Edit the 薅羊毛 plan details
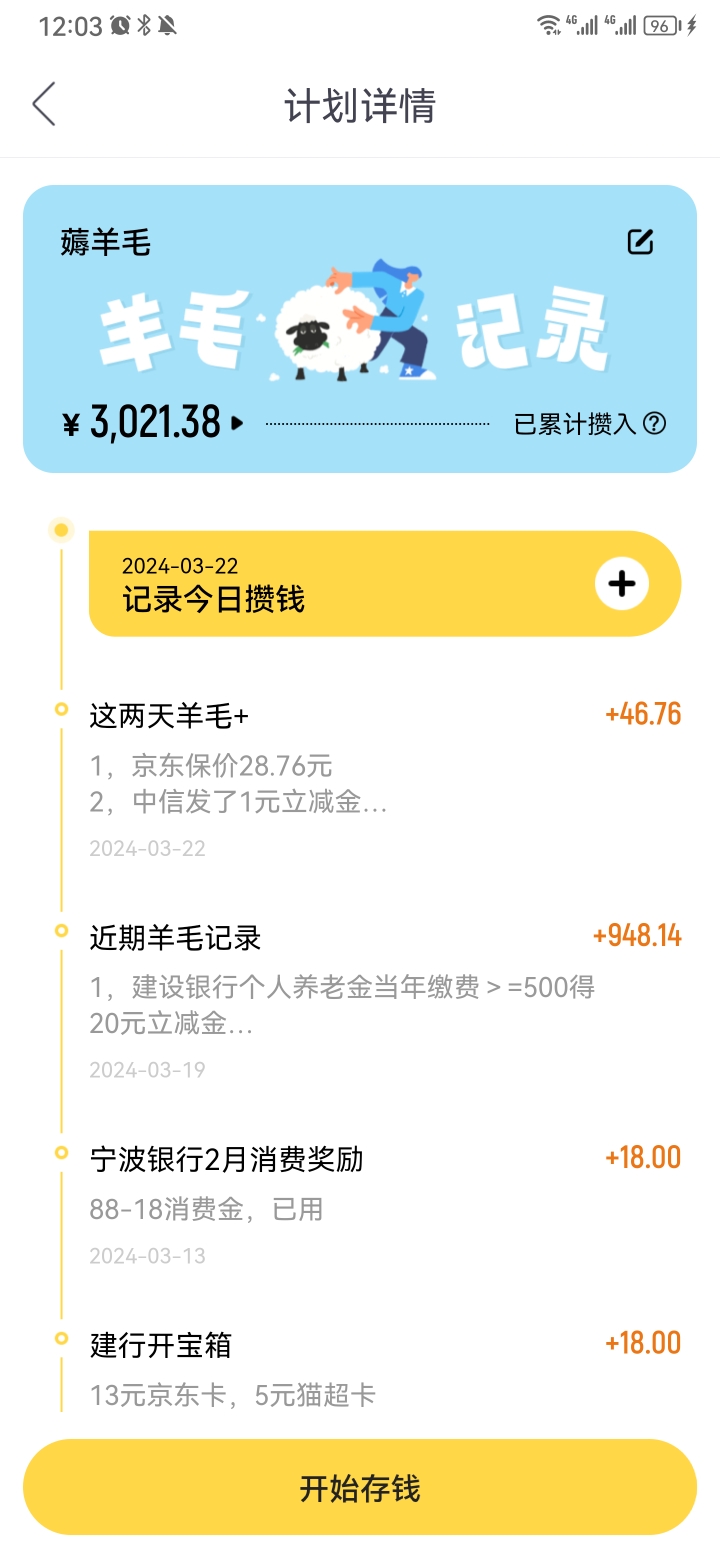The image size is (720, 1560). click(640, 241)
